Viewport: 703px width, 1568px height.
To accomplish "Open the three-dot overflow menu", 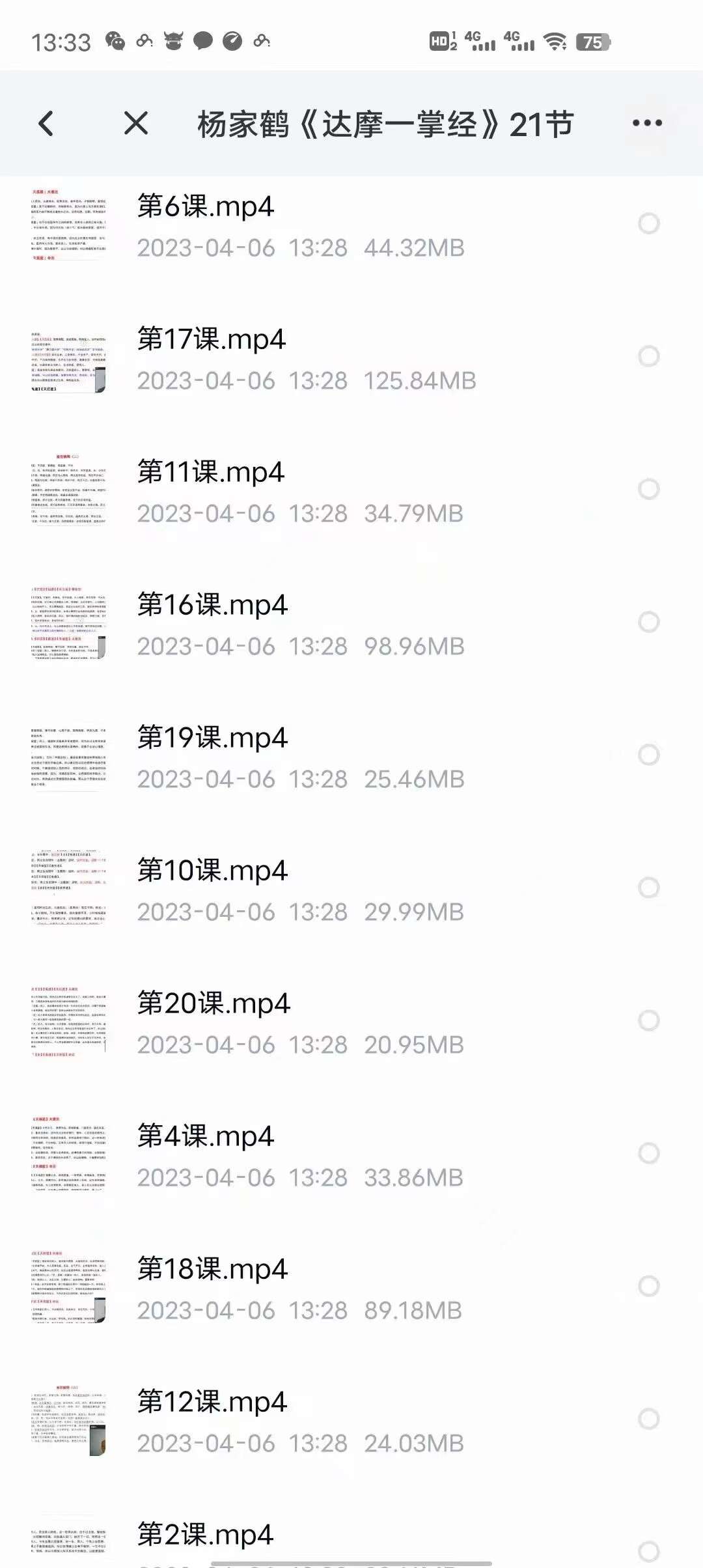I will click(x=647, y=123).
